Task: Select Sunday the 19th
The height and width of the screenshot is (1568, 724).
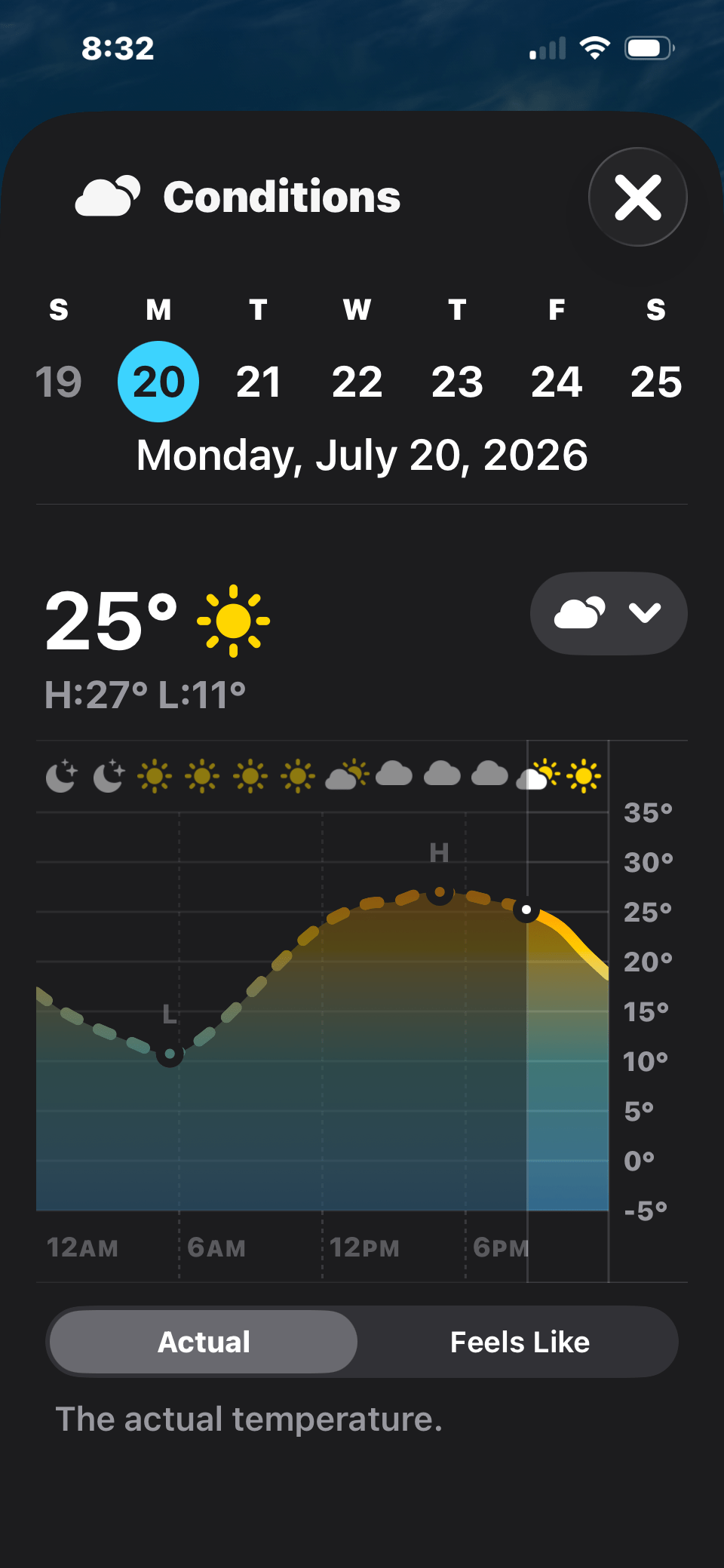Action: point(59,382)
